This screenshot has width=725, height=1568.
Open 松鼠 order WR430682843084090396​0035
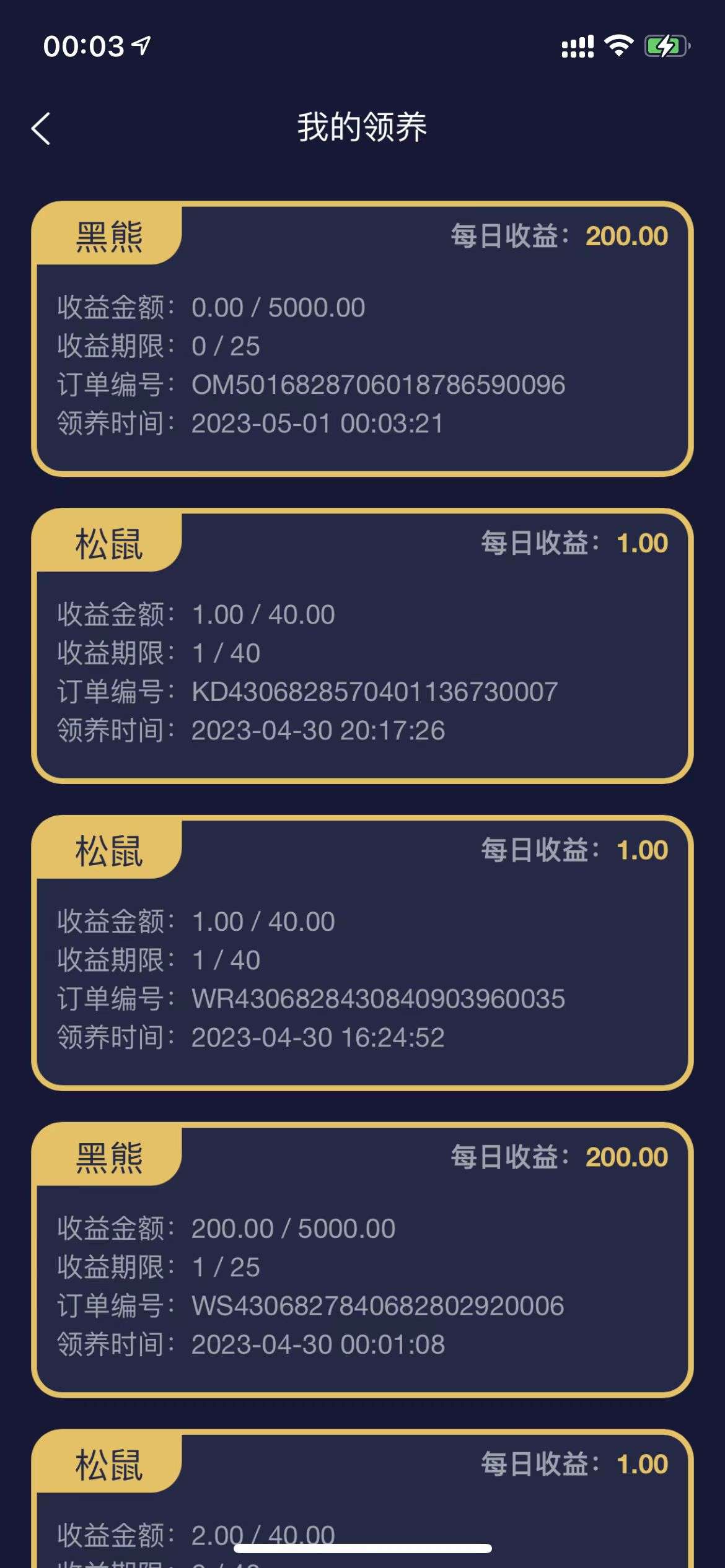[362, 953]
